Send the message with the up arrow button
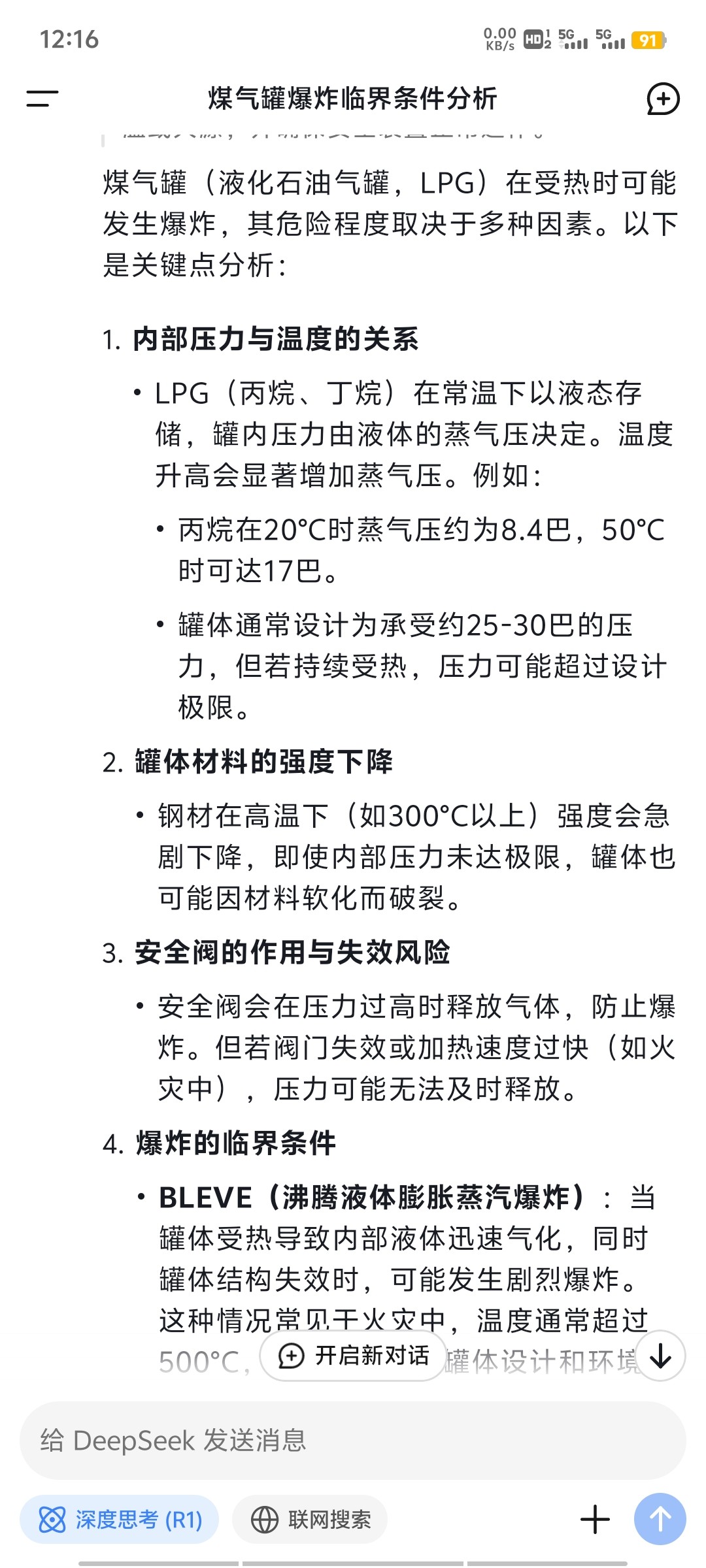Screen dimensions: 706x1568 (660, 1519)
